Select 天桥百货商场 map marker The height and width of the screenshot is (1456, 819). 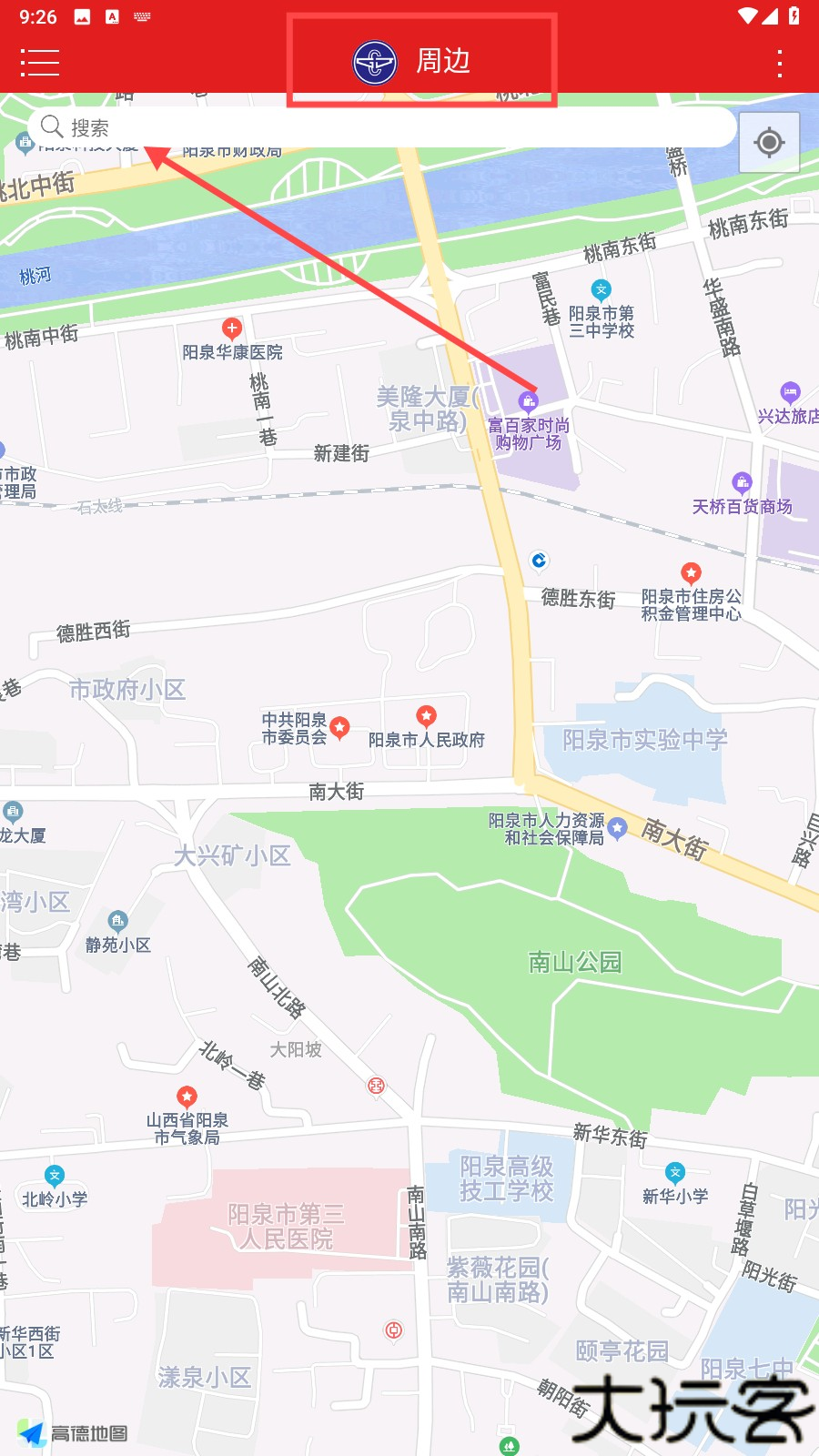pos(742,482)
